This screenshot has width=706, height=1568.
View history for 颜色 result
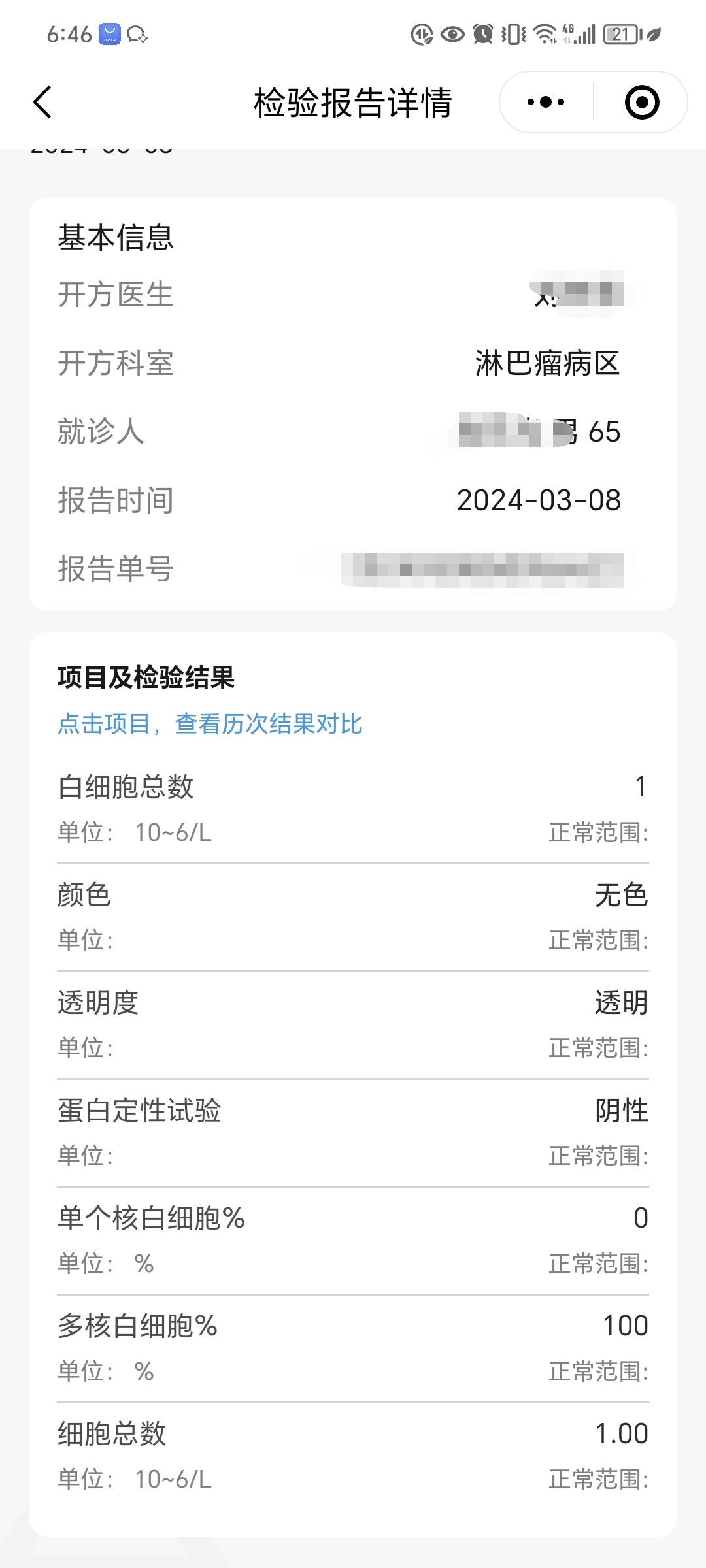pos(353,917)
